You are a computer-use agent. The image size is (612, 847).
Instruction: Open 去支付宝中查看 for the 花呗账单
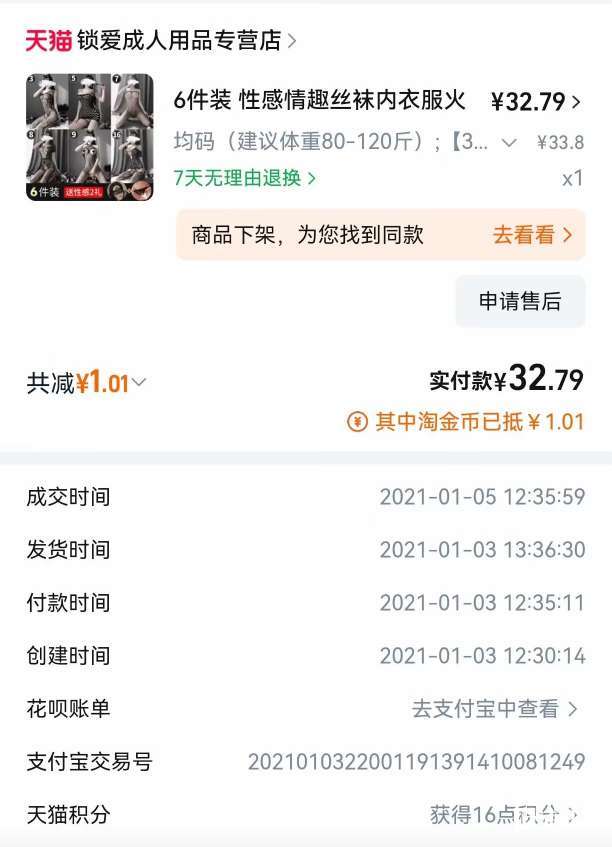click(x=495, y=709)
